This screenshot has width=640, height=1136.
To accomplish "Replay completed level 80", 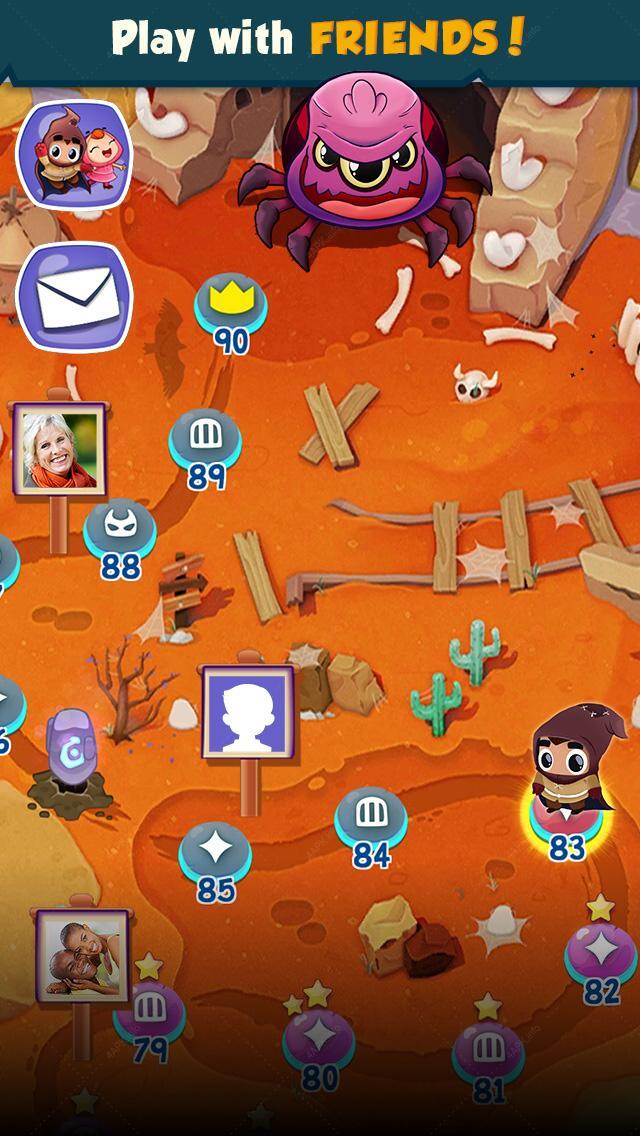I will tap(319, 1040).
